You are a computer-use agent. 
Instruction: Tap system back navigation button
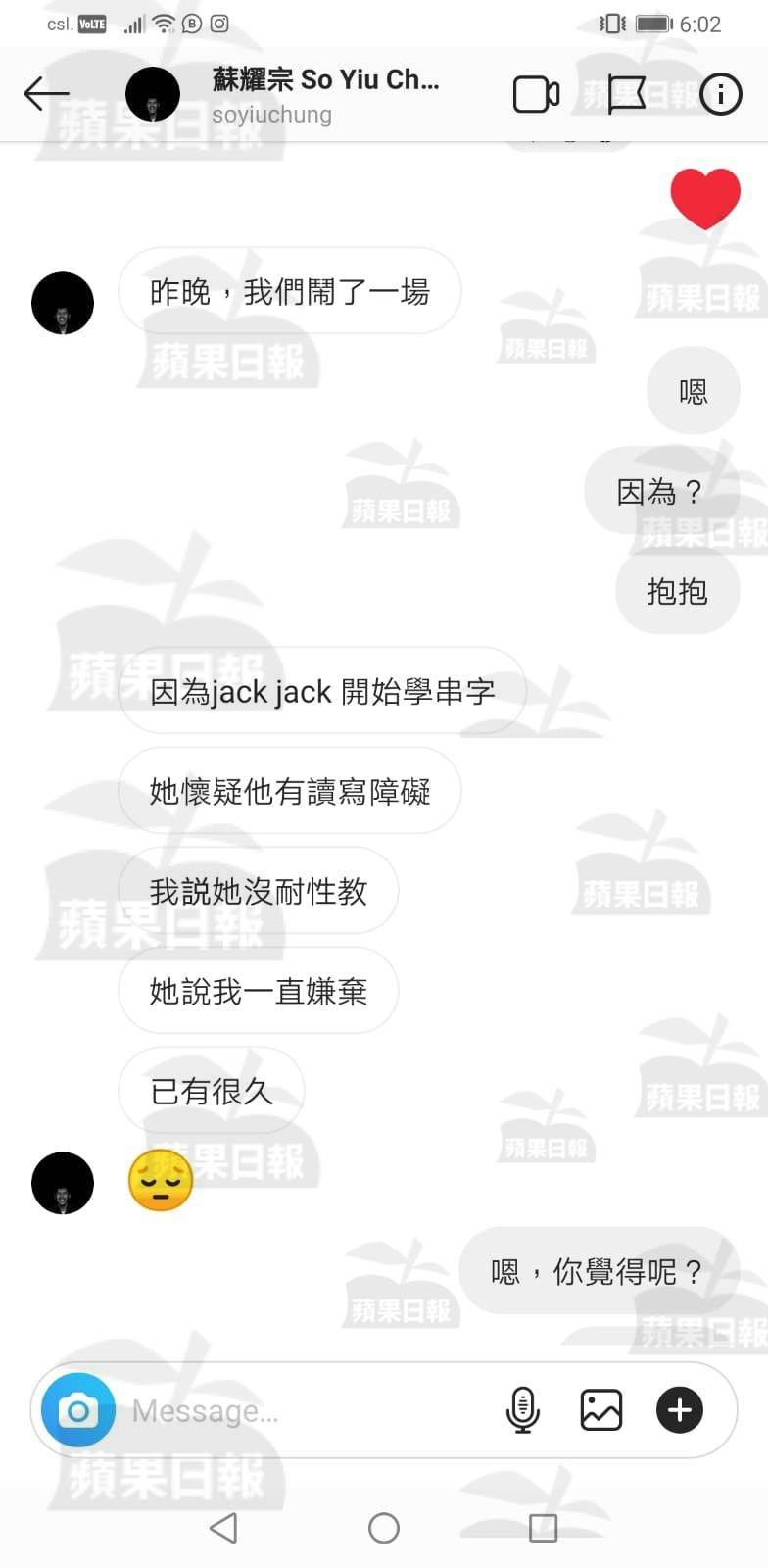224,1527
